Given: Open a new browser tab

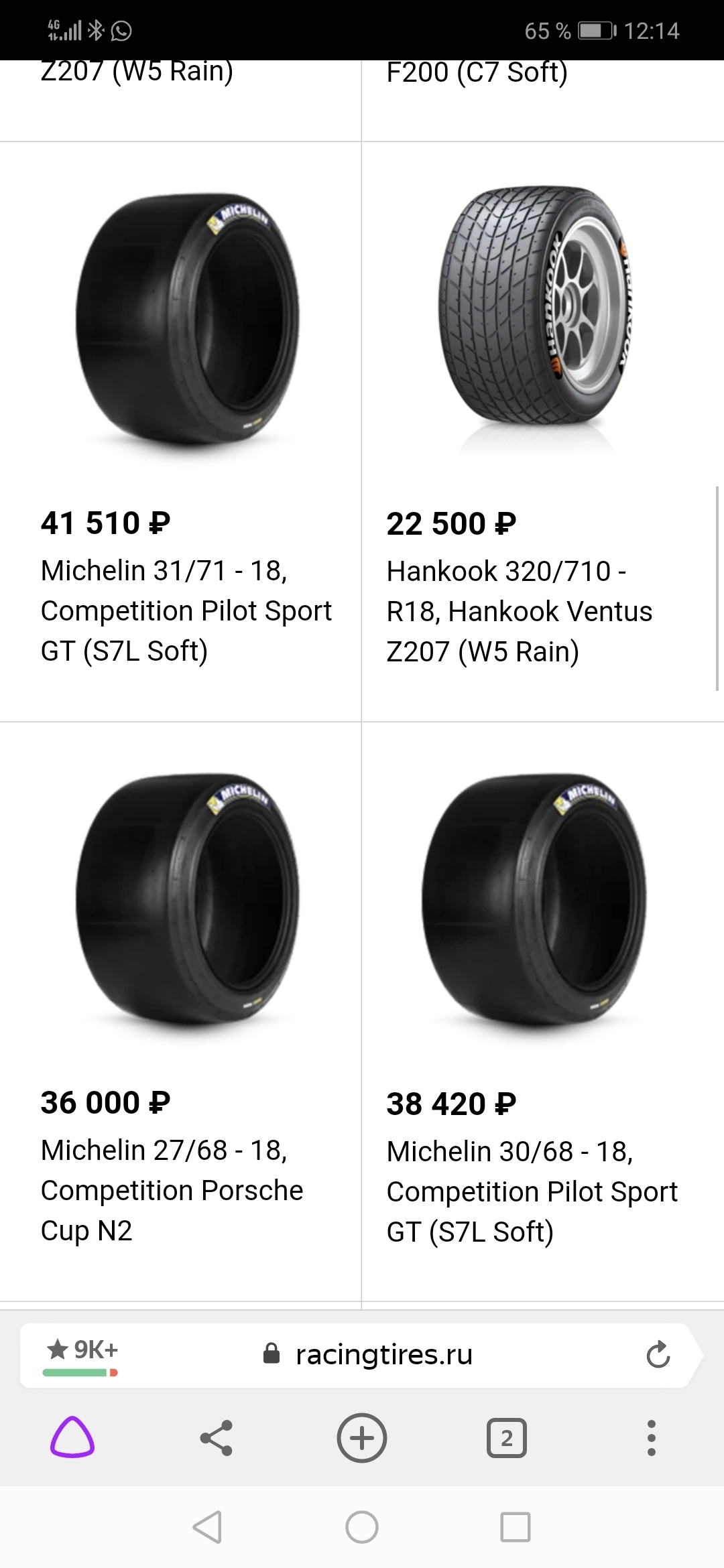Looking at the screenshot, I should [x=362, y=1437].
